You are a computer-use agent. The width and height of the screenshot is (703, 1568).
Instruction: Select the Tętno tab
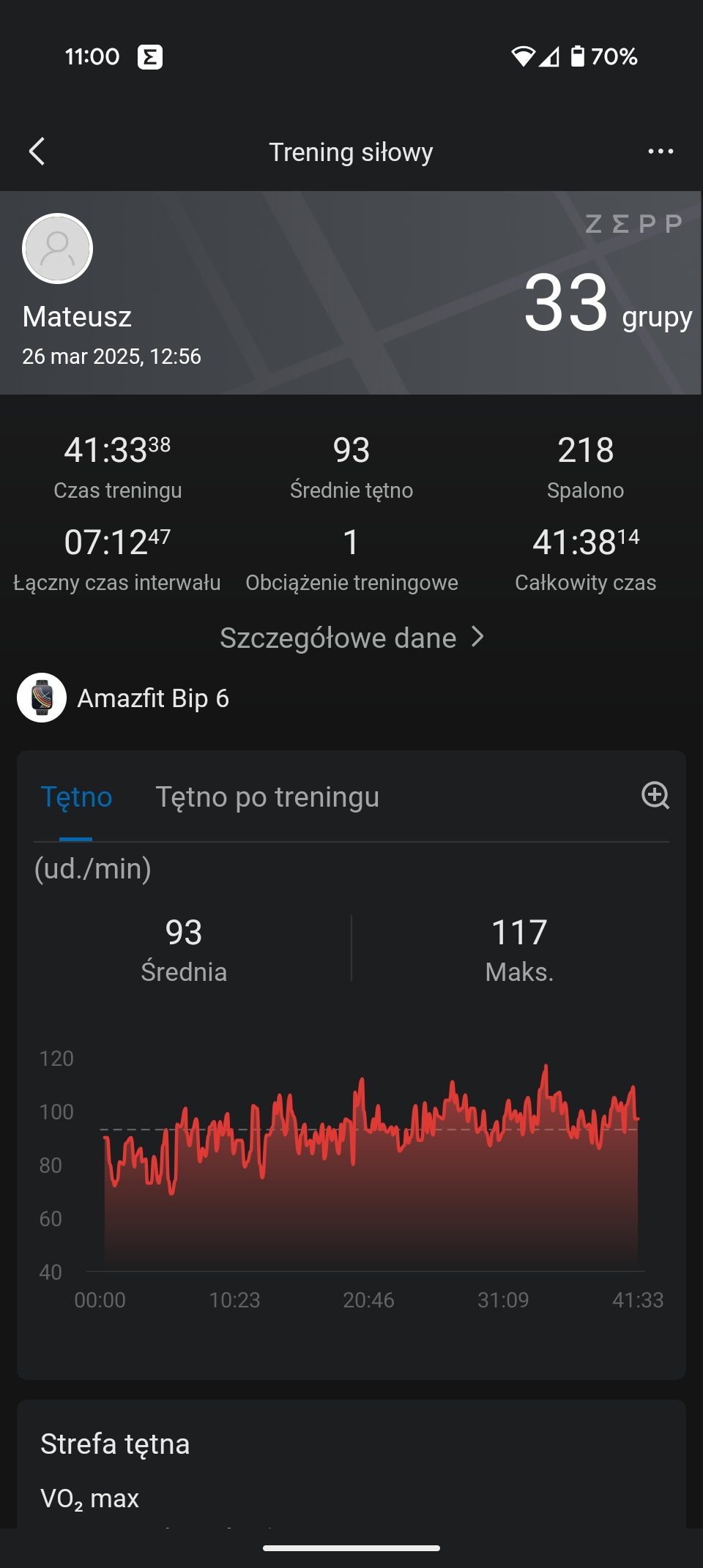(76, 796)
